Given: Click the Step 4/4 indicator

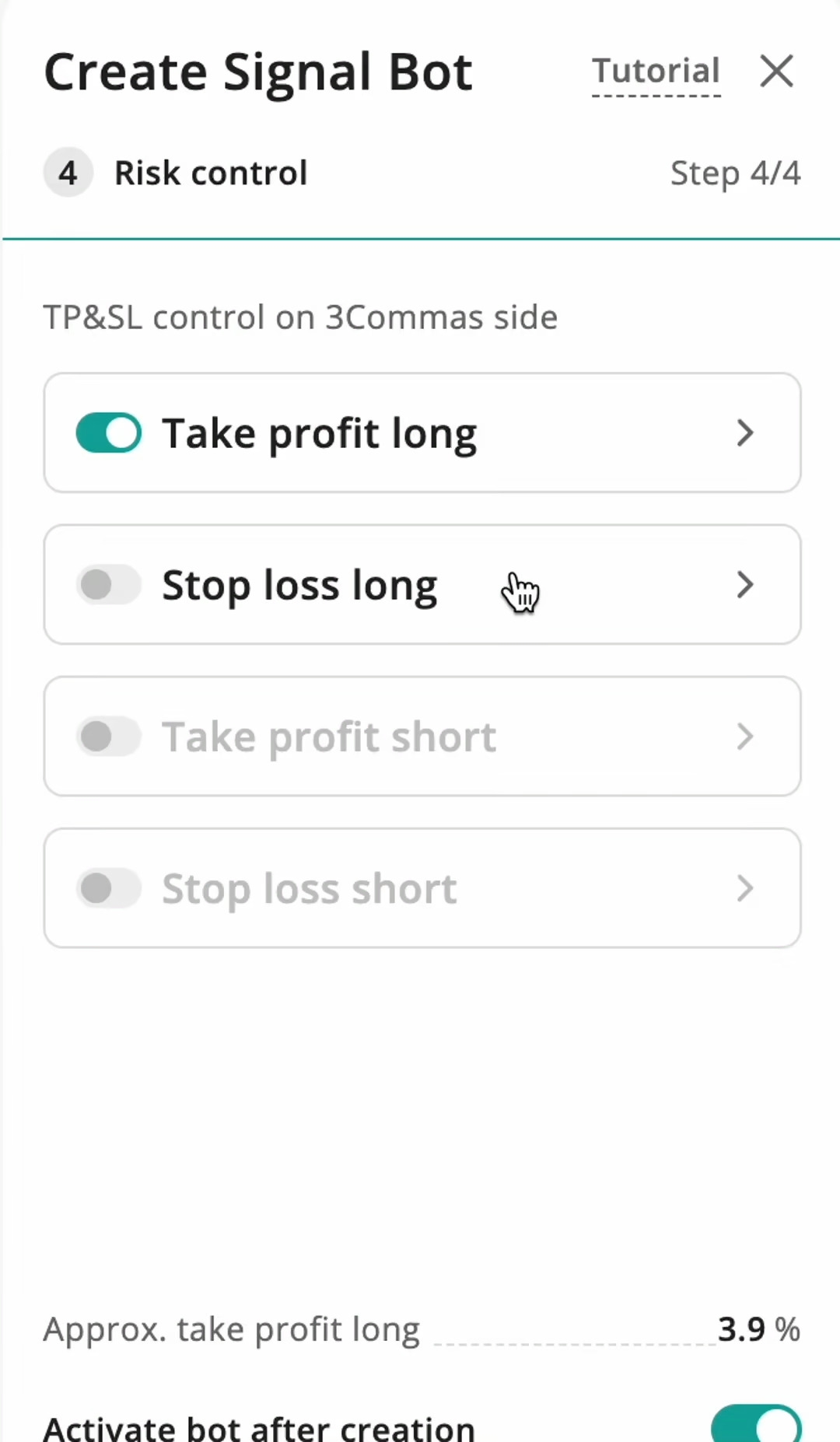Looking at the screenshot, I should [736, 172].
